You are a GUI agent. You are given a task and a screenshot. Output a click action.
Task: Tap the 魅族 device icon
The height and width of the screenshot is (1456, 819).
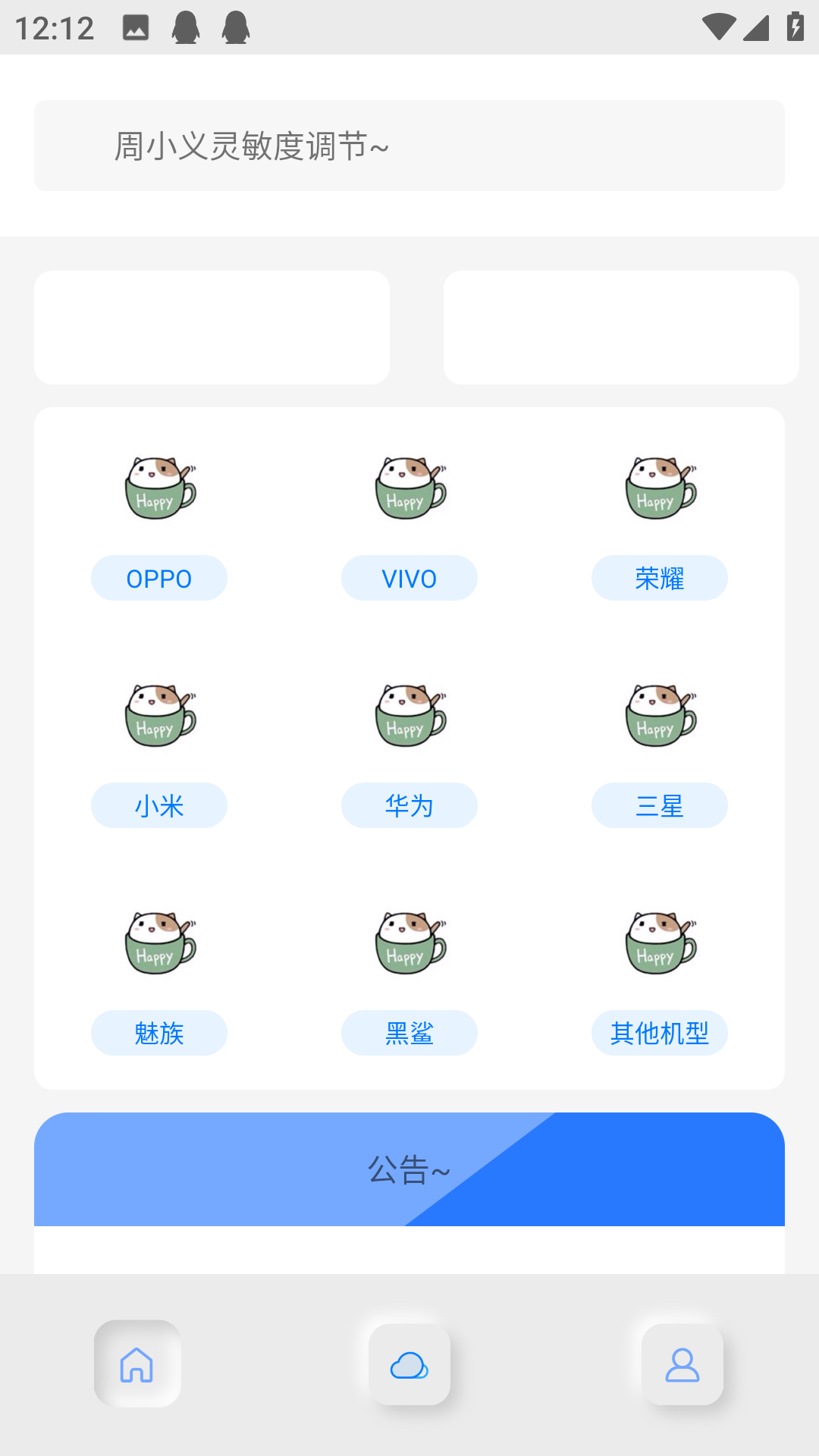click(158, 943)
